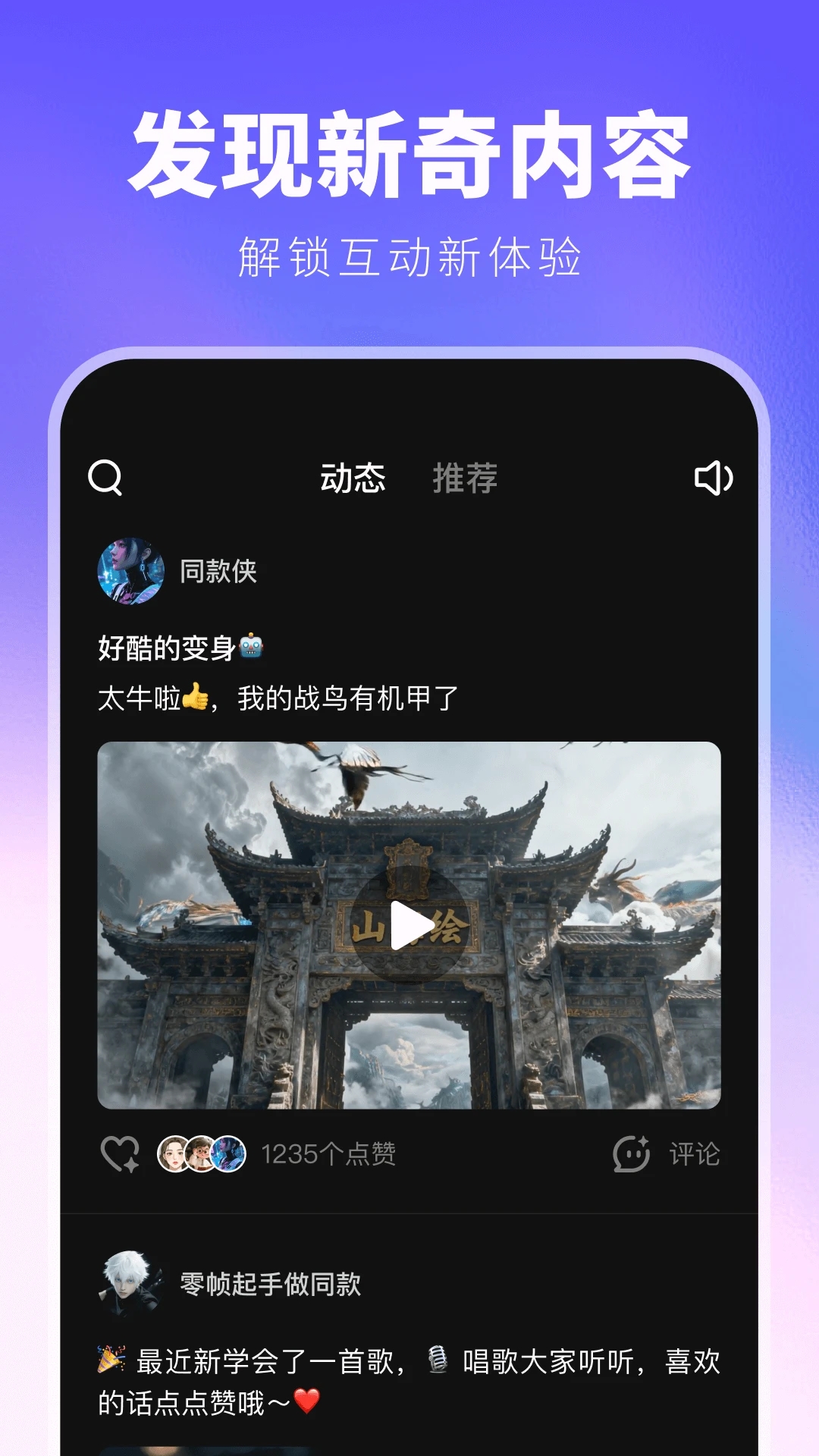The height and width of the screenshot is (1456, 819).
Task: Tap 同款侠's profile avatar
Action: click(x=130, y=573)
